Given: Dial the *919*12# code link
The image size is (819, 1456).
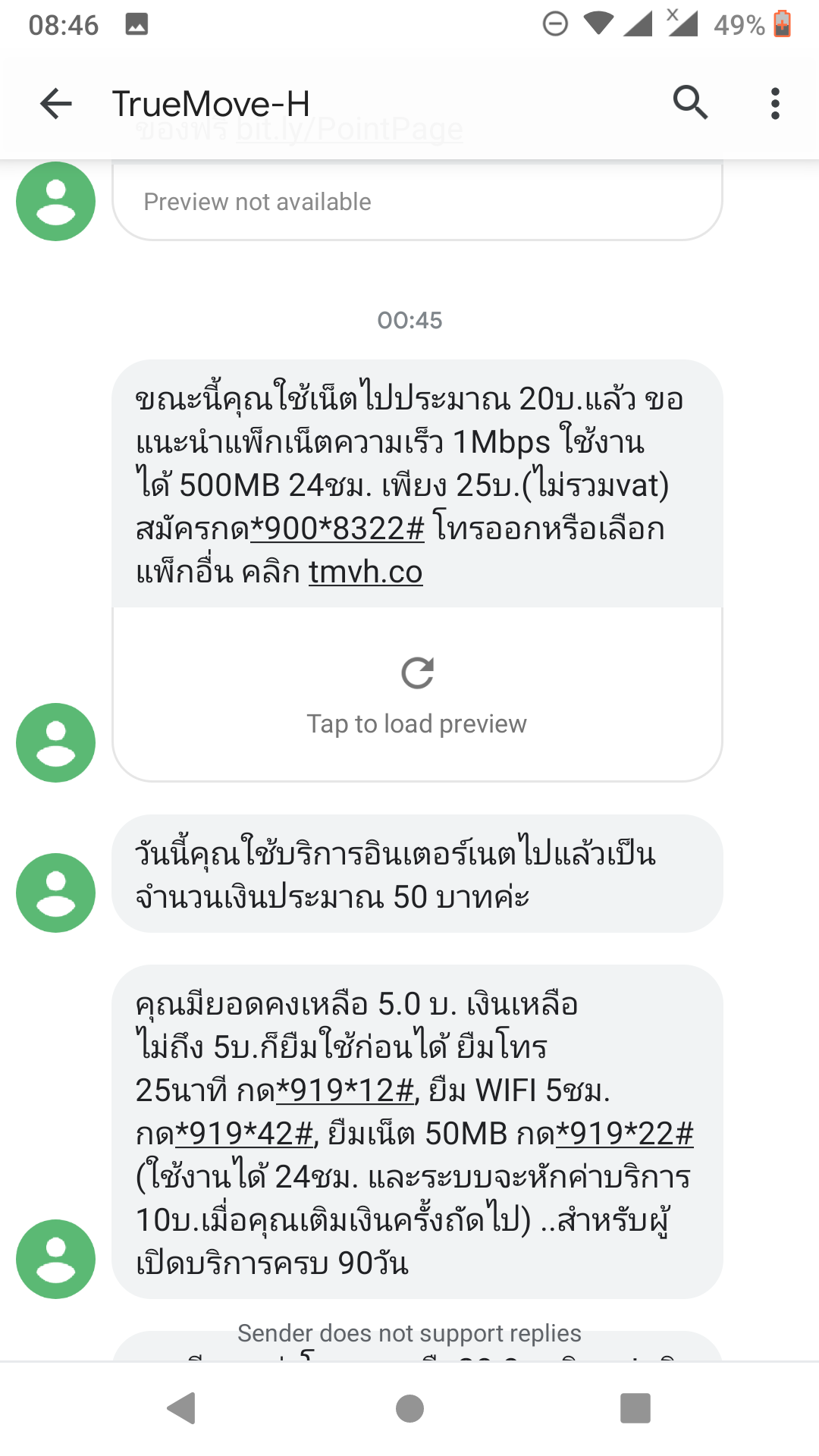Looking at the screenshot, I should pos(345,1090).
